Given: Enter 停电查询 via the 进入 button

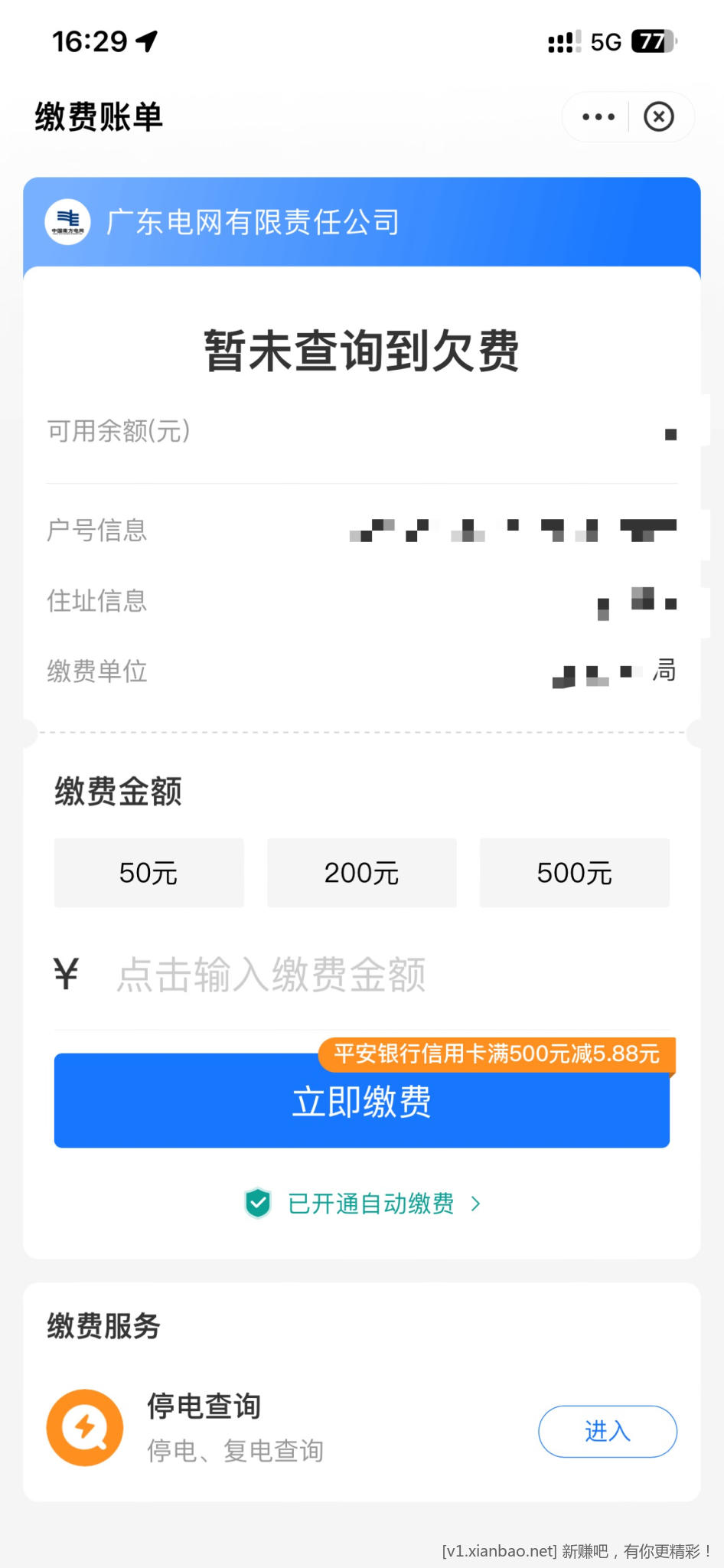Looking at the screenshot, I should click(x=607, y=1431).
